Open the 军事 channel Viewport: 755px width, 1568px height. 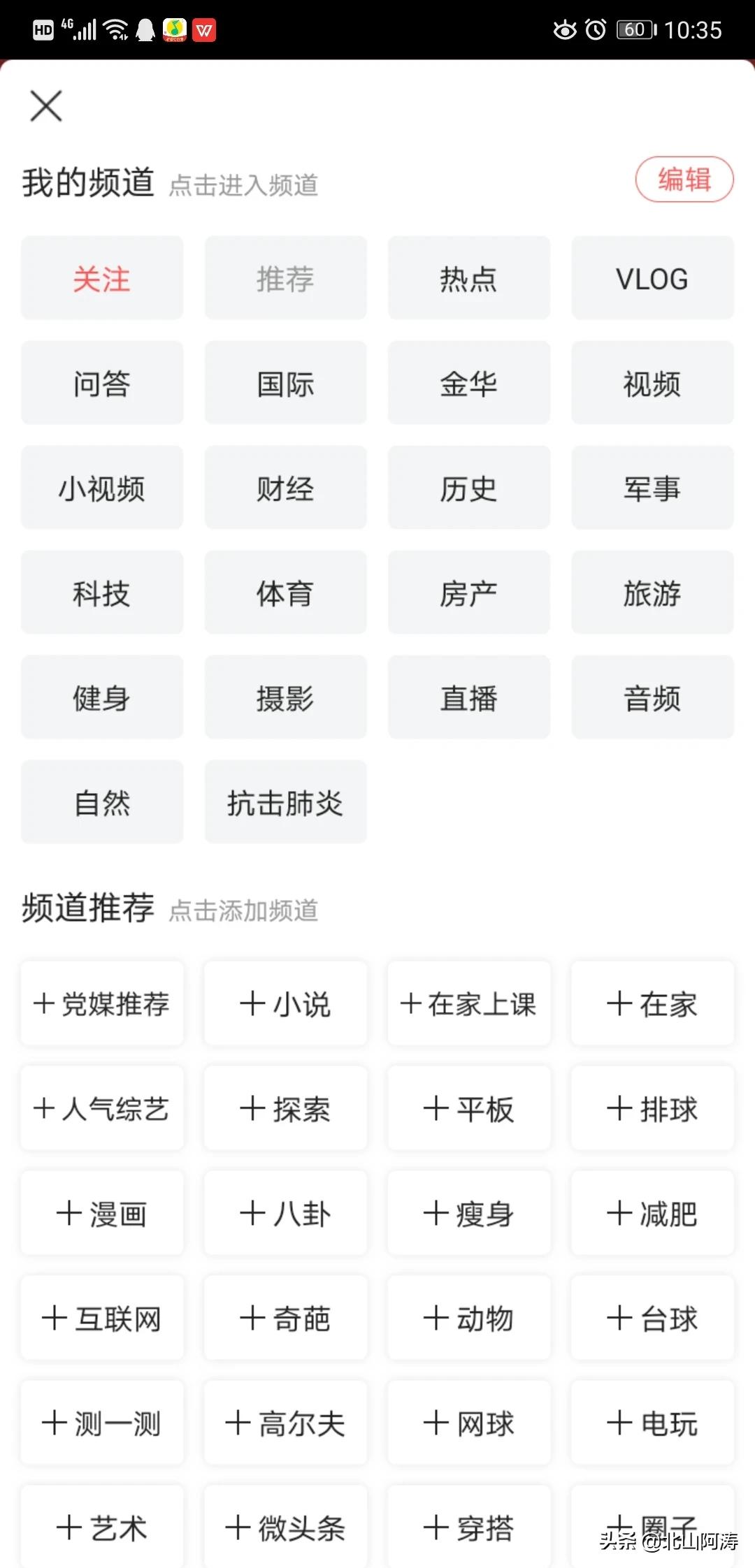point(652,488)
